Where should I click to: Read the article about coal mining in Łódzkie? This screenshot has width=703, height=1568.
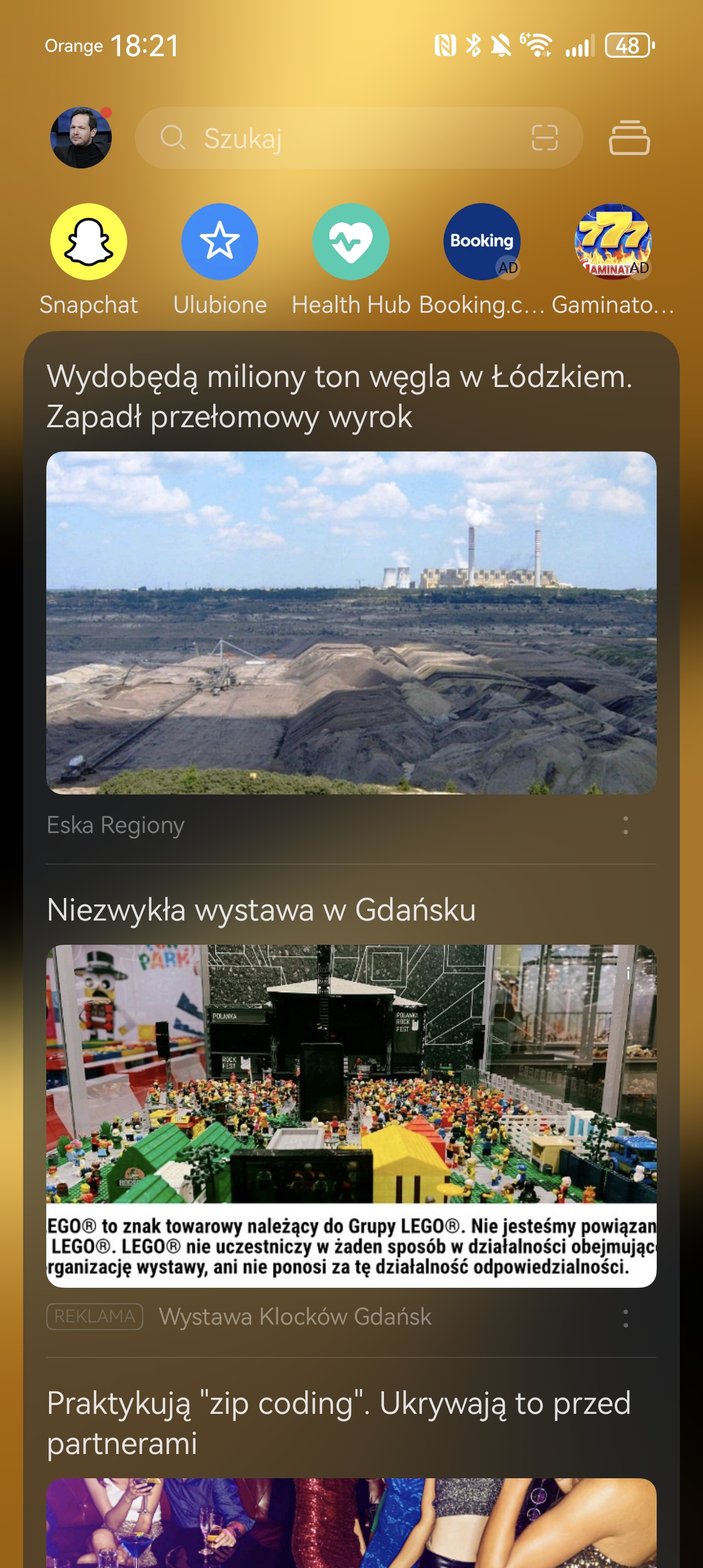339,396
